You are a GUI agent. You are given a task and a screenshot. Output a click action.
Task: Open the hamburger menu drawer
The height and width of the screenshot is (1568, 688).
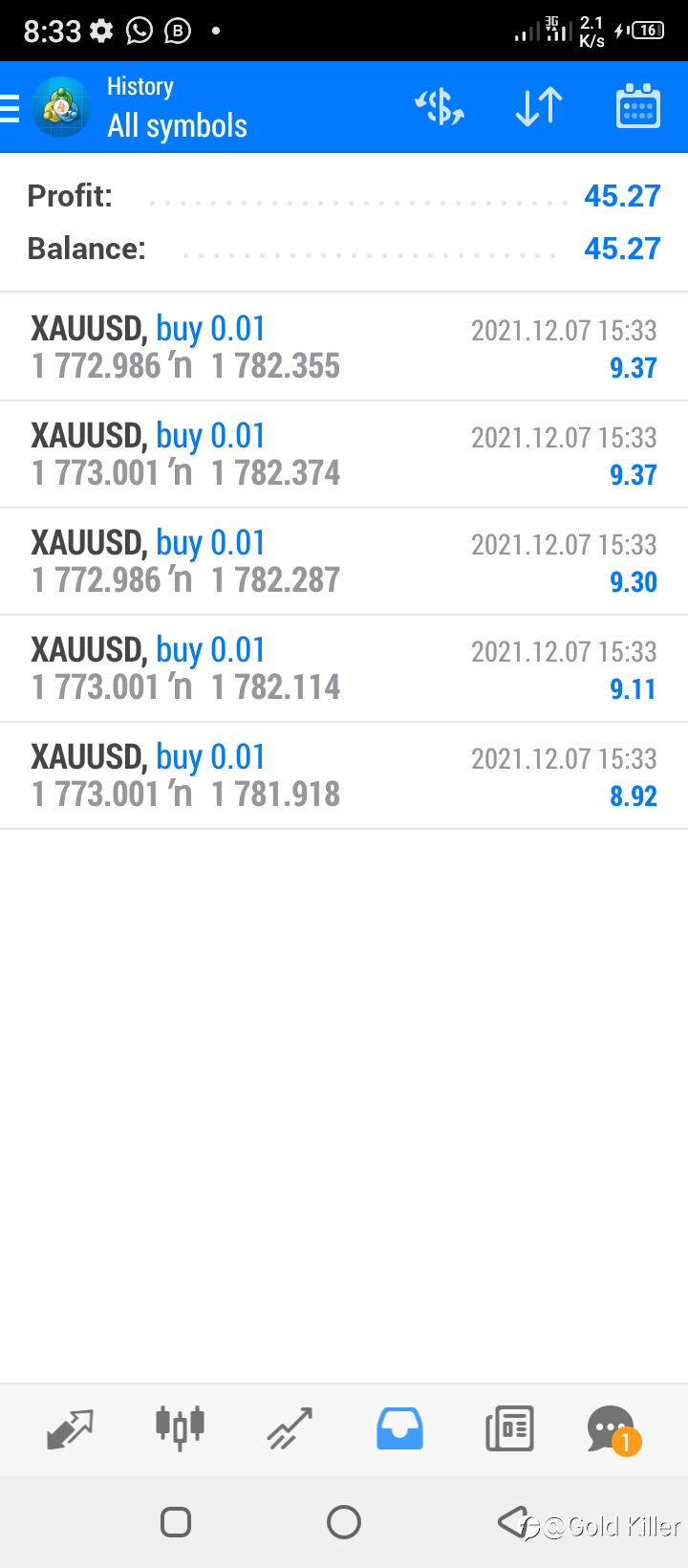tap(10, 108)
